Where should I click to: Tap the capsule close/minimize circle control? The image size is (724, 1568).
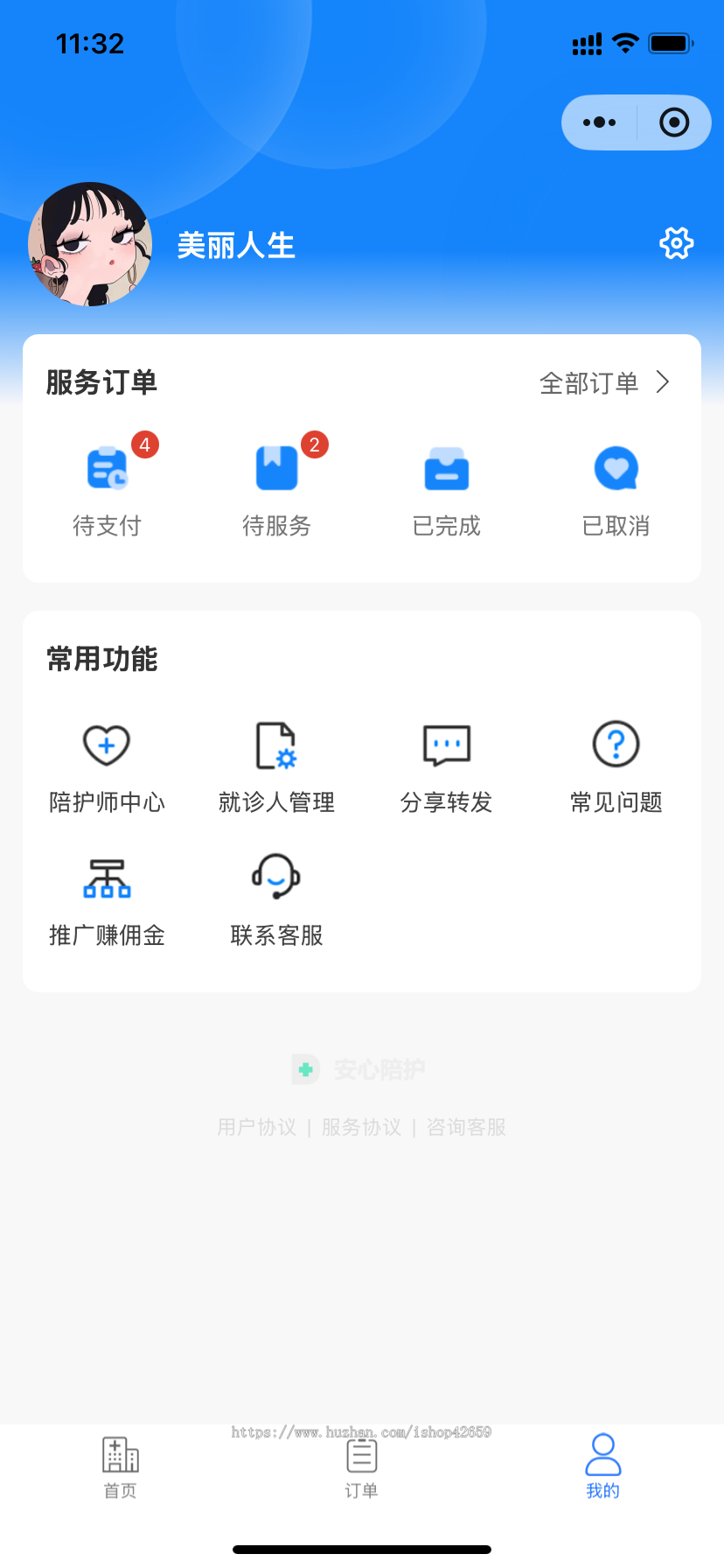(673, 122)
